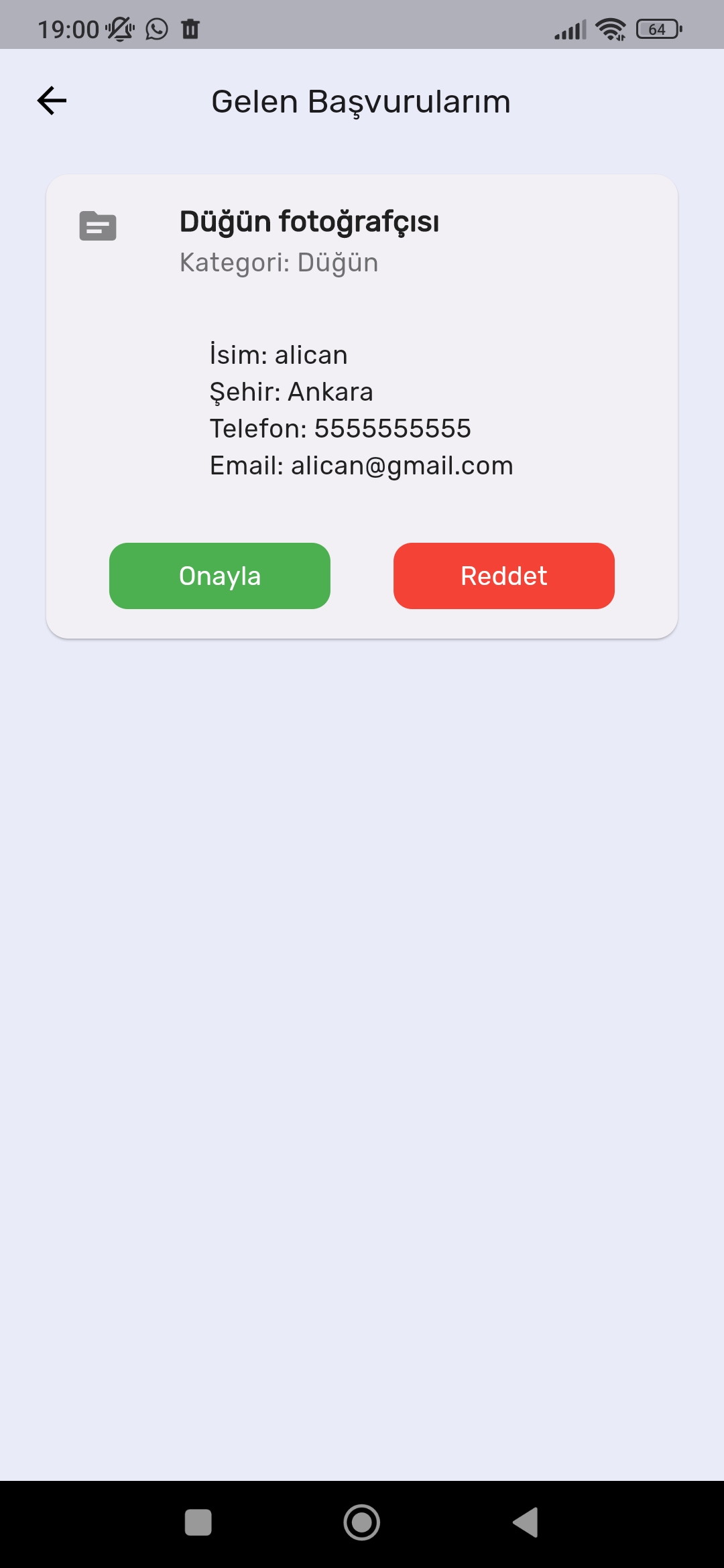The height and width of the screenshot is (1568, 724).
Task: Approve alican's application with Onayla
Action: point(220,576)
